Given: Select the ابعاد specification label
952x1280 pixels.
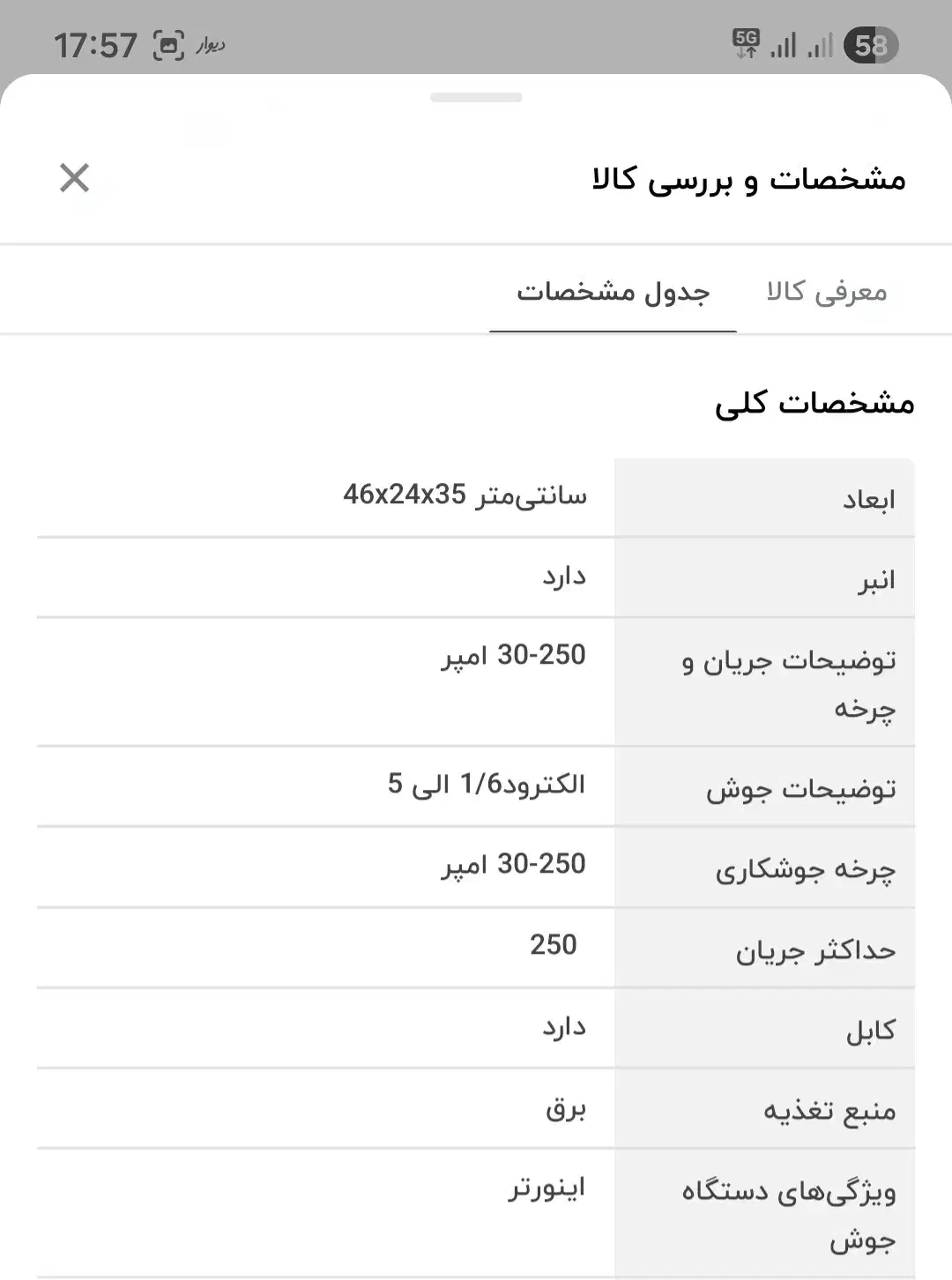Looking at the screenshot, I should coord(869,498).
